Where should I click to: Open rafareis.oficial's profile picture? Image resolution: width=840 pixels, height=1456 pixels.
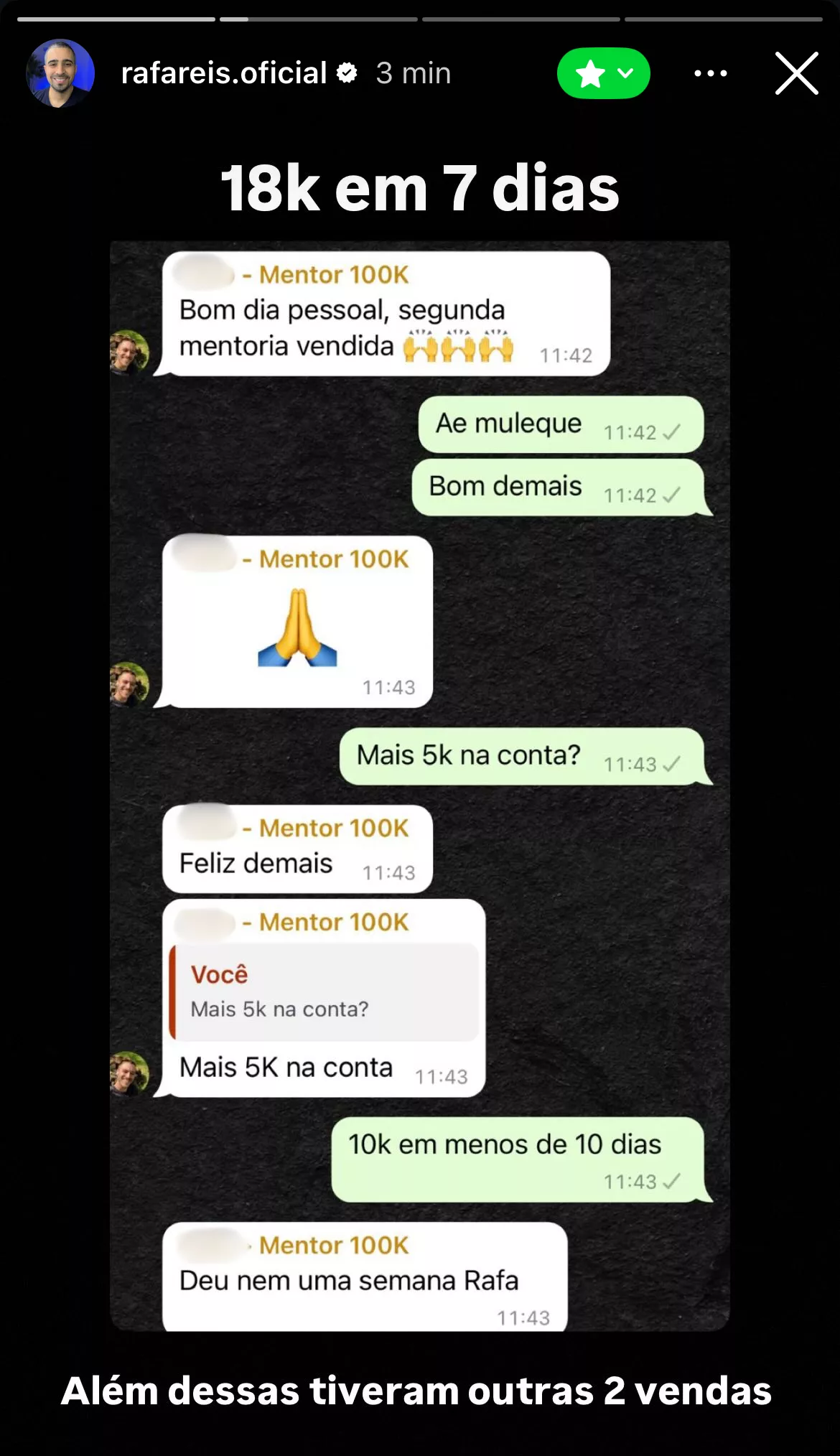pyautogui.click(x=60, y=73)
